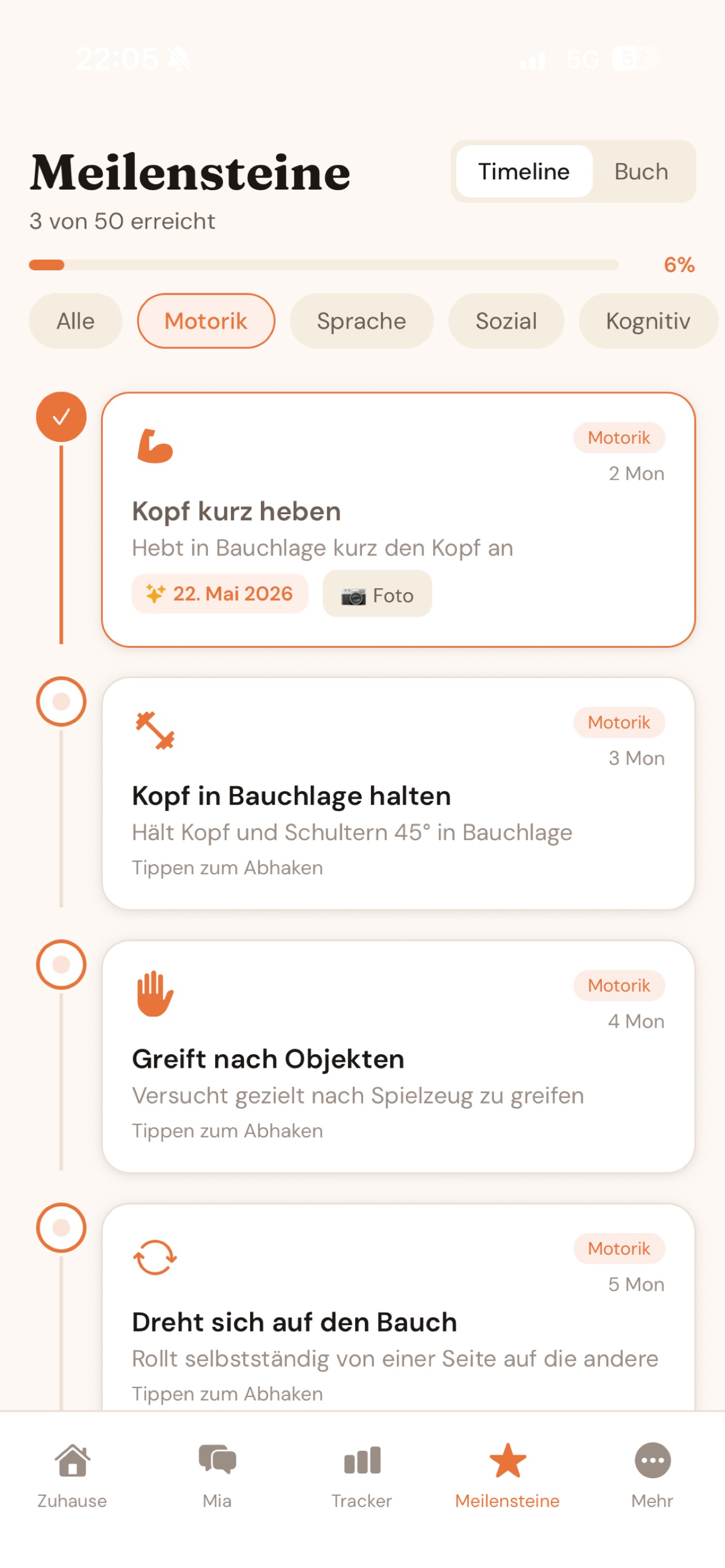Check off Kopf in Bauchlage halten milestone circle

tap(61, 700)
